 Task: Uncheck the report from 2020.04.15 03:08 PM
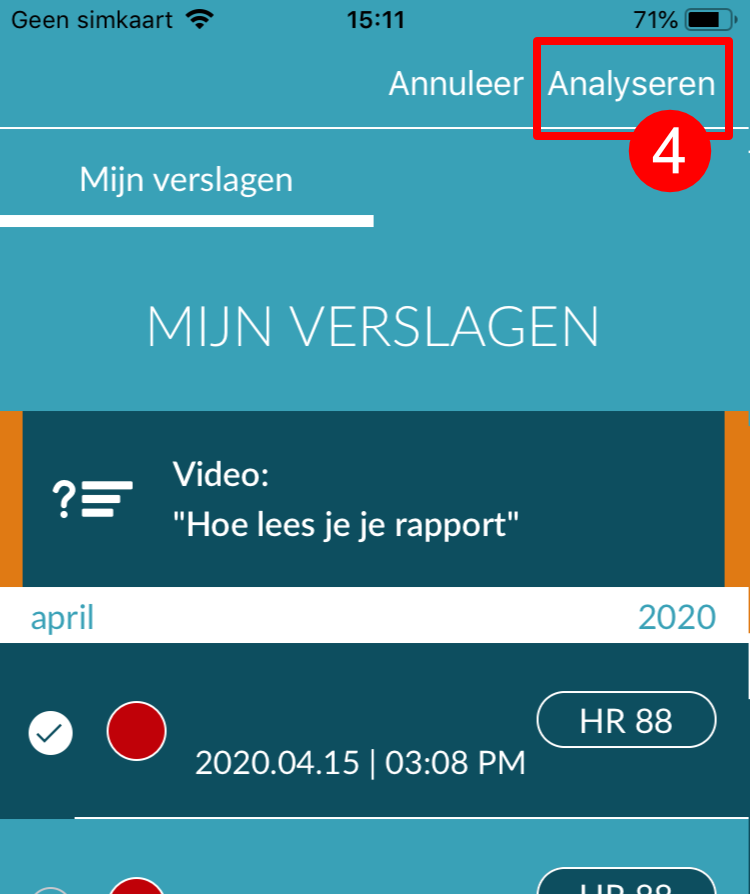(x=51, y=734)
